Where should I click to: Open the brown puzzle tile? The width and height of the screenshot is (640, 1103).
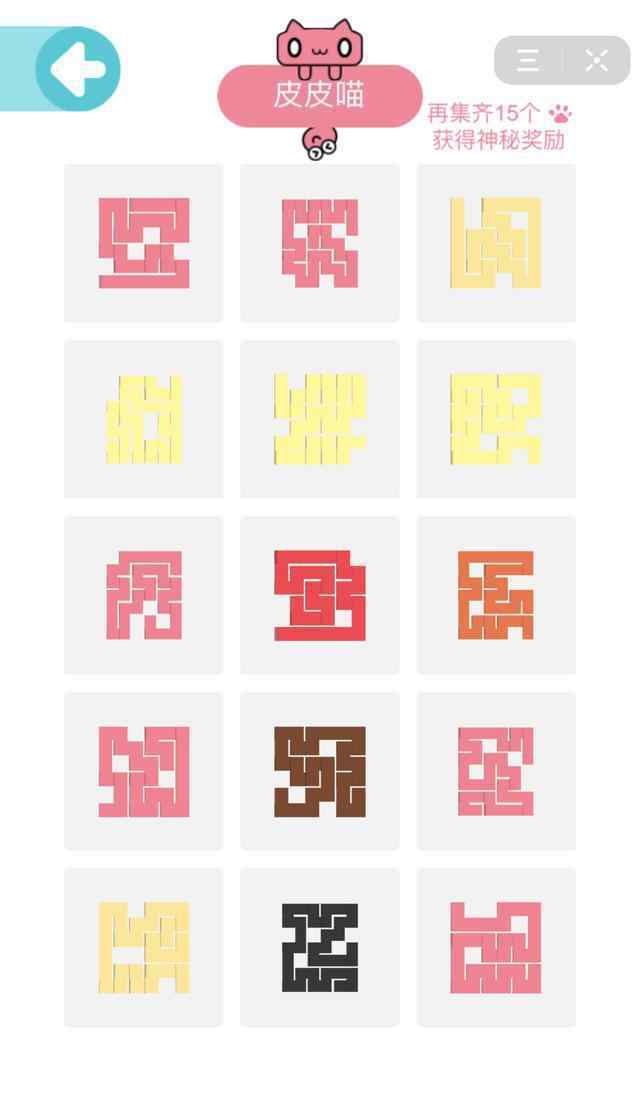tap(320, 771)
